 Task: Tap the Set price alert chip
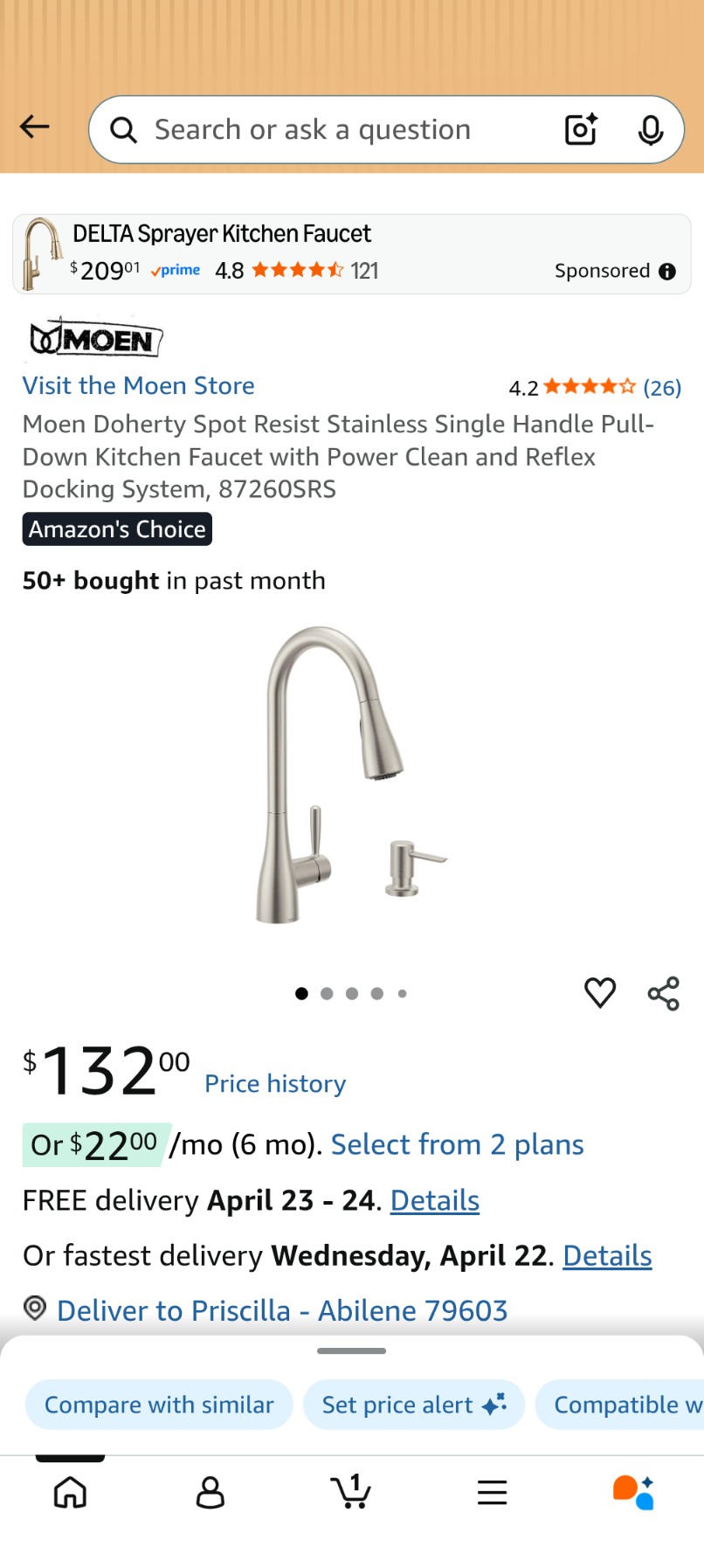coord(413,1405)
